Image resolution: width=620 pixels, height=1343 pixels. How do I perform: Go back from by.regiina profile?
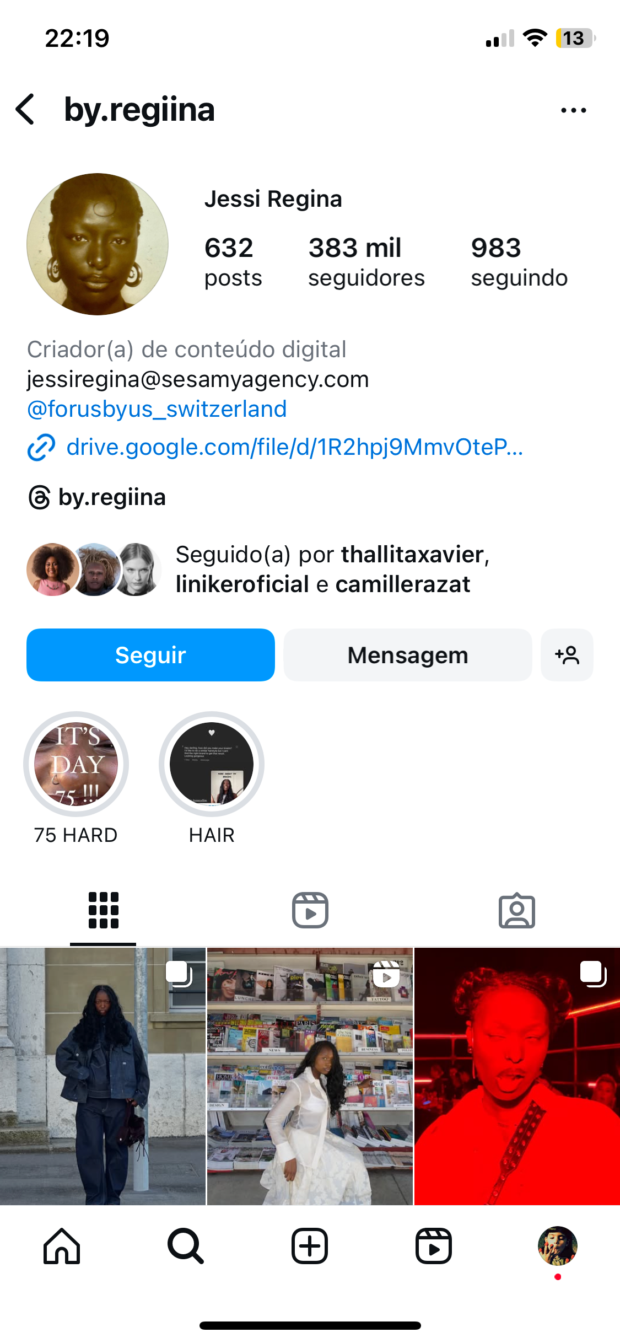(26, 110)
